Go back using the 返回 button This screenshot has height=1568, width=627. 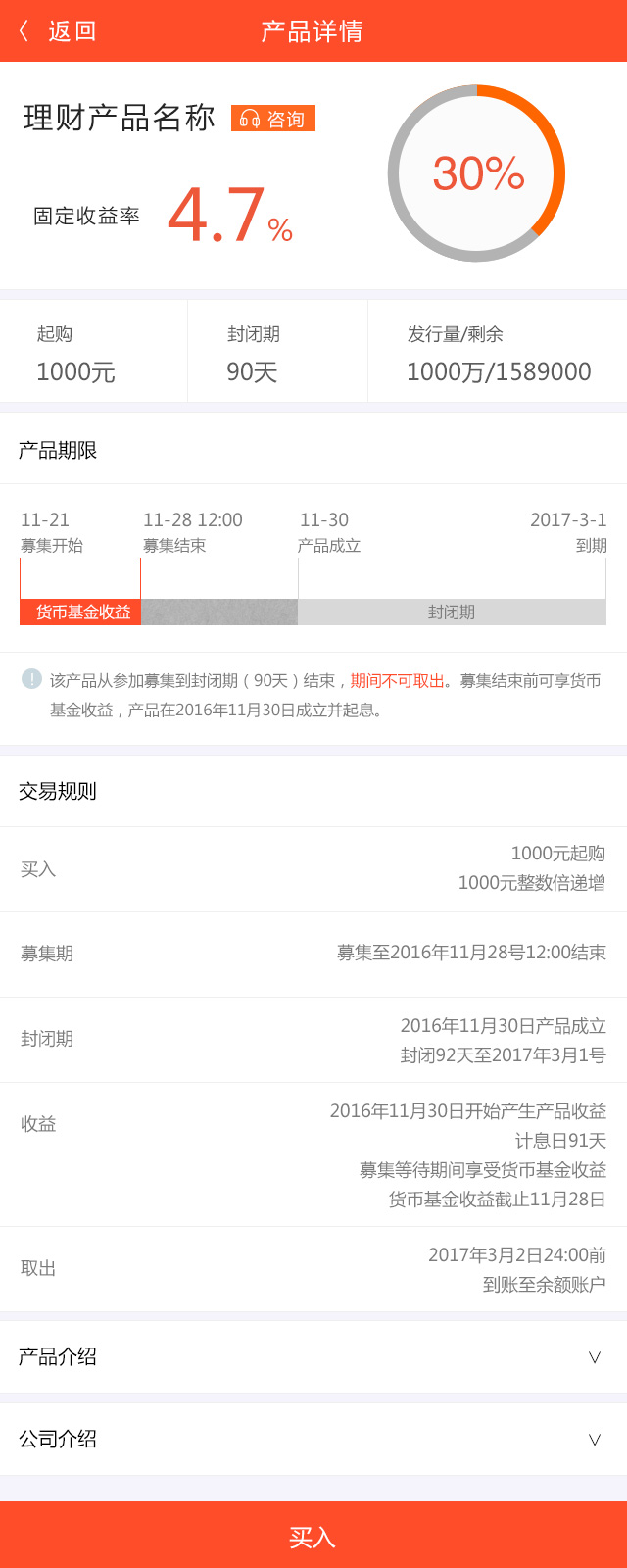(57, 31)
